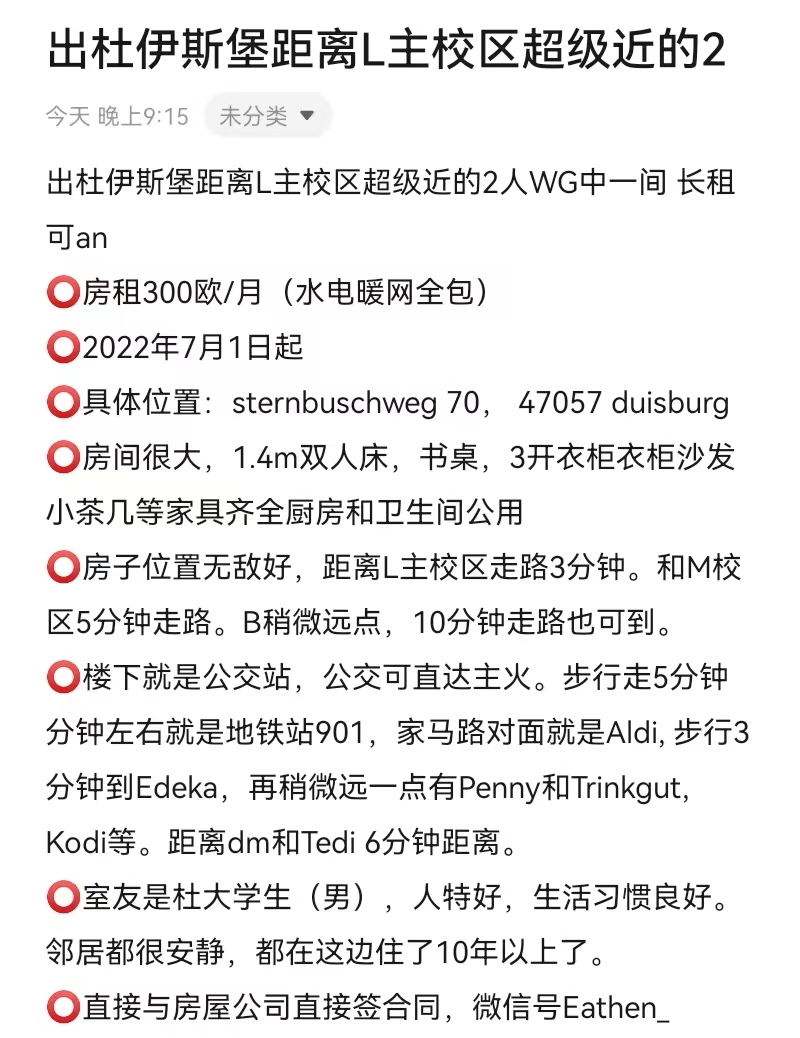Open the 未分类 category dropdown

point(267,117)
